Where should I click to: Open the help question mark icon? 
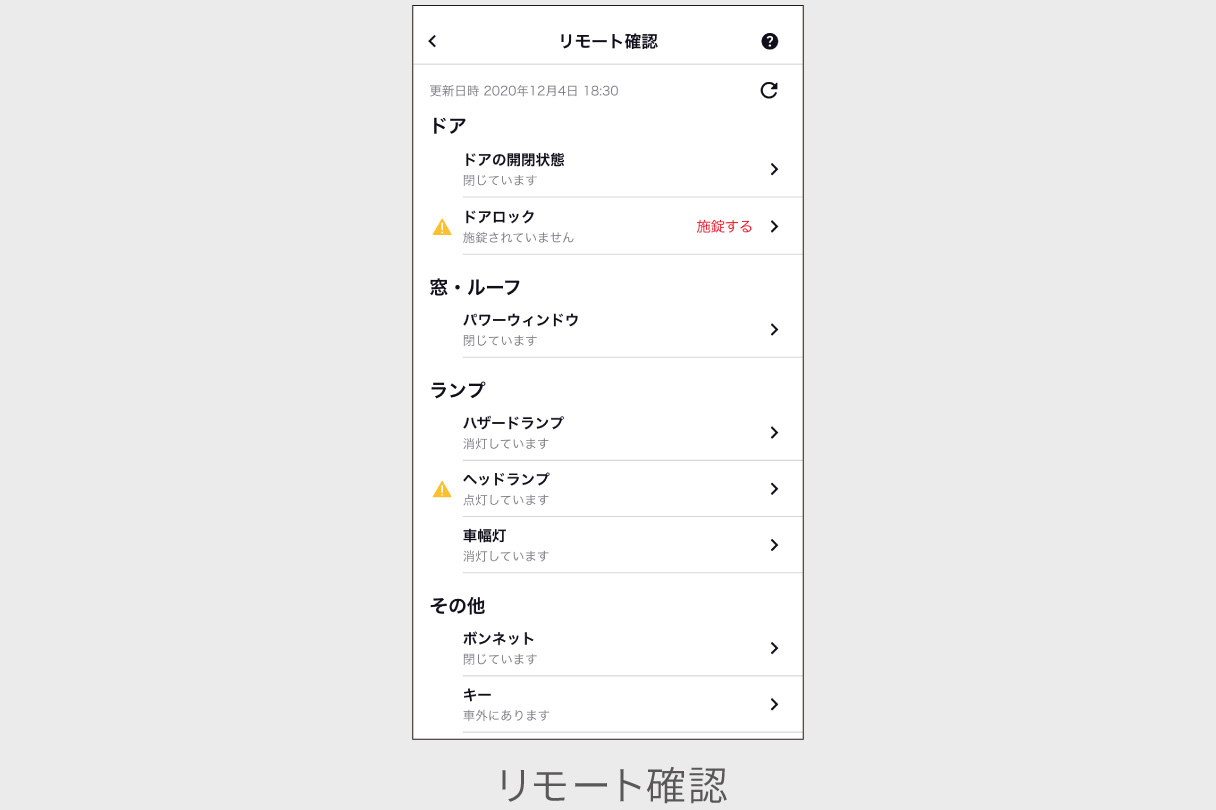click(x=769, y=41)
